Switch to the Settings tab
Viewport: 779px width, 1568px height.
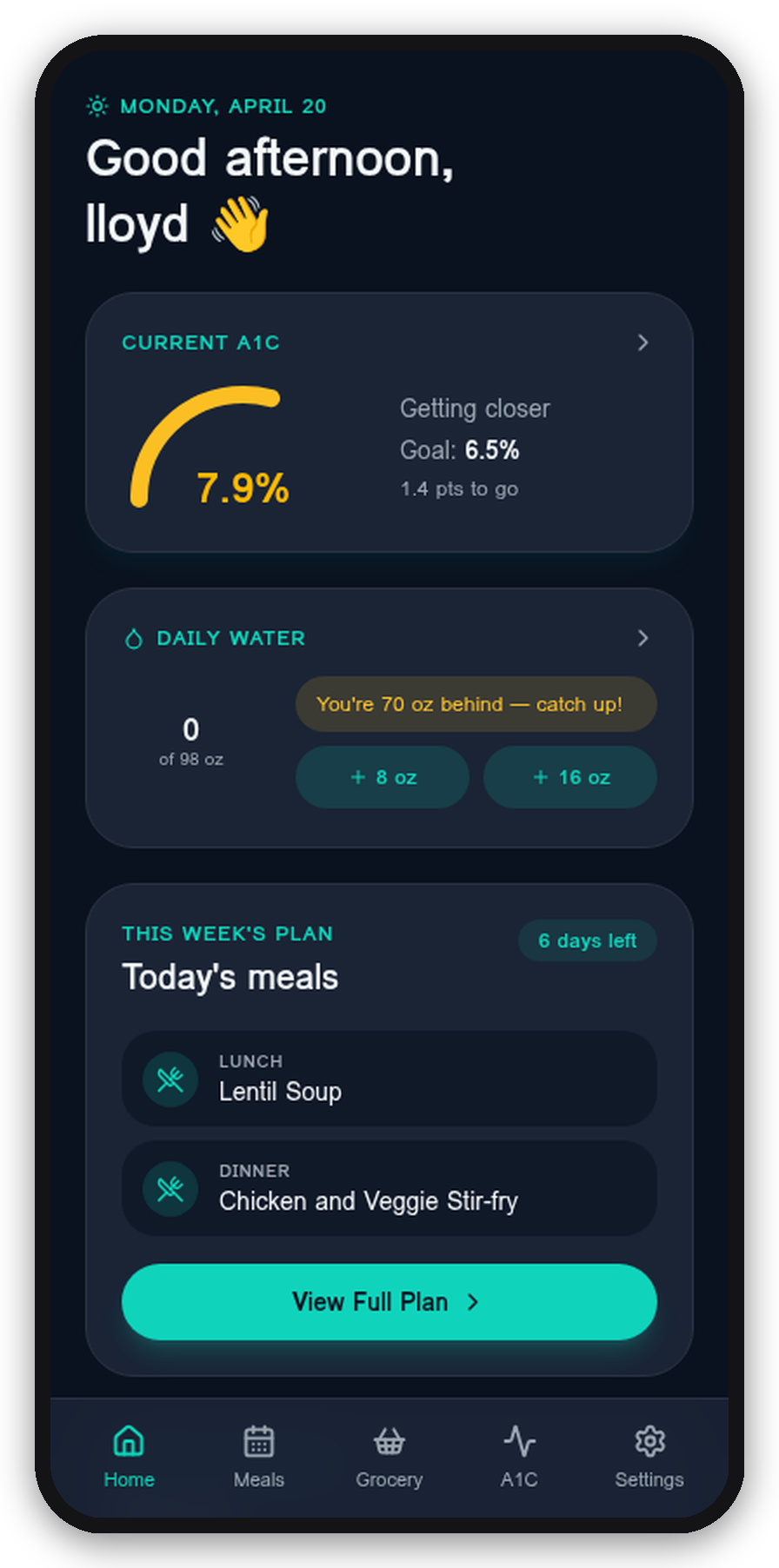[x=649, y=1456]
